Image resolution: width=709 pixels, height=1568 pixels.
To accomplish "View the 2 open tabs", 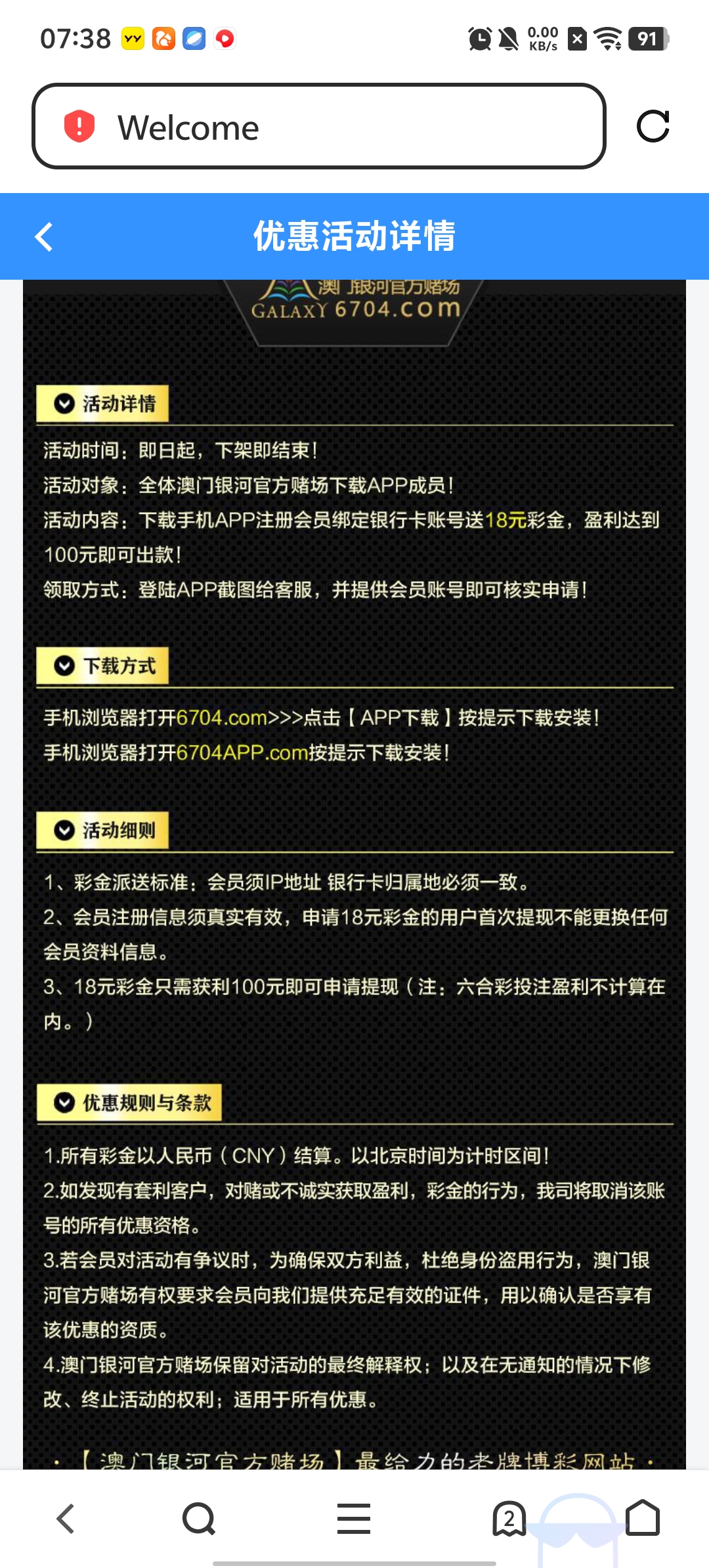I will click(509, 1519).
